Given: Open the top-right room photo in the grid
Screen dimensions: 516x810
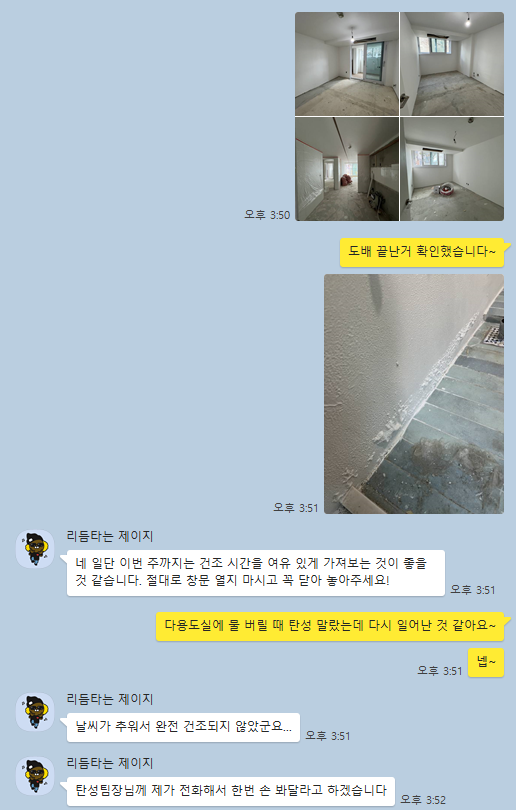Looking at the screenshot, I should point(452,64).
